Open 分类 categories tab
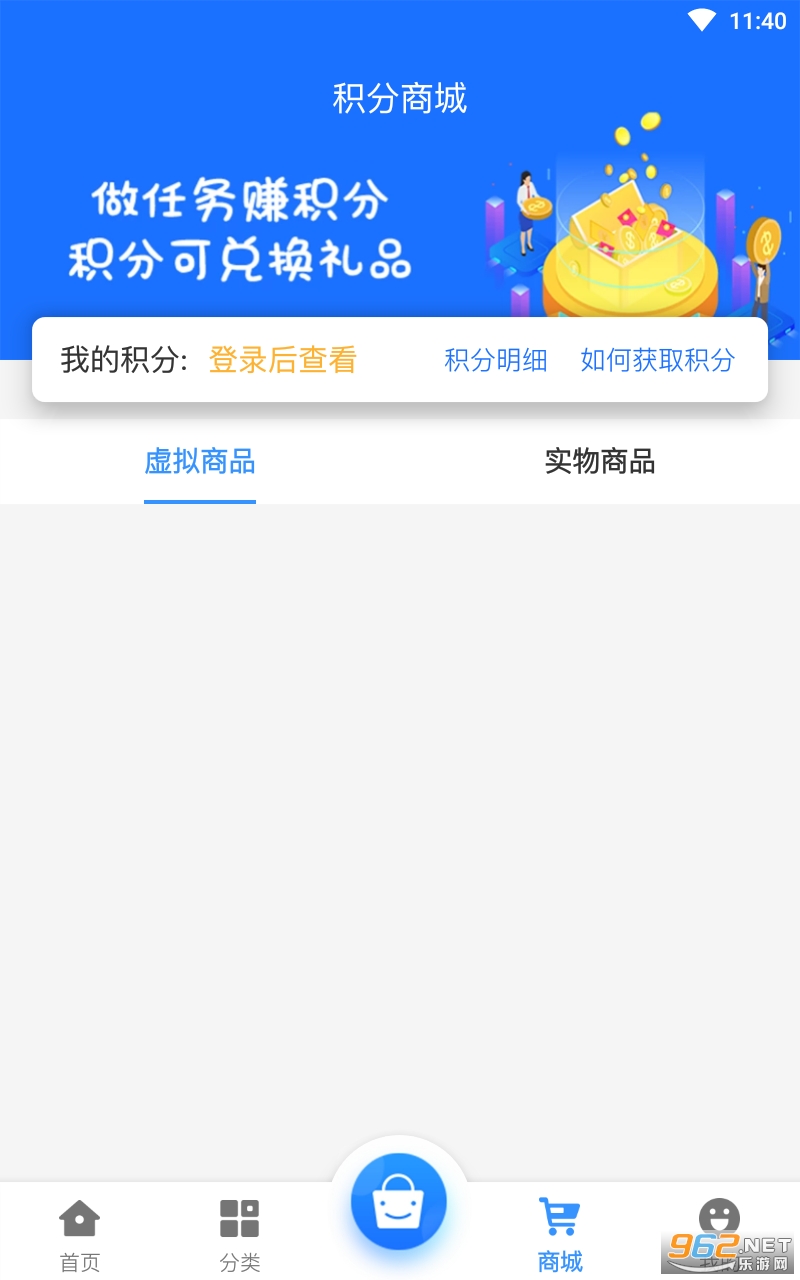This screenshot has height=1280, width=800. pos(240,1234)
